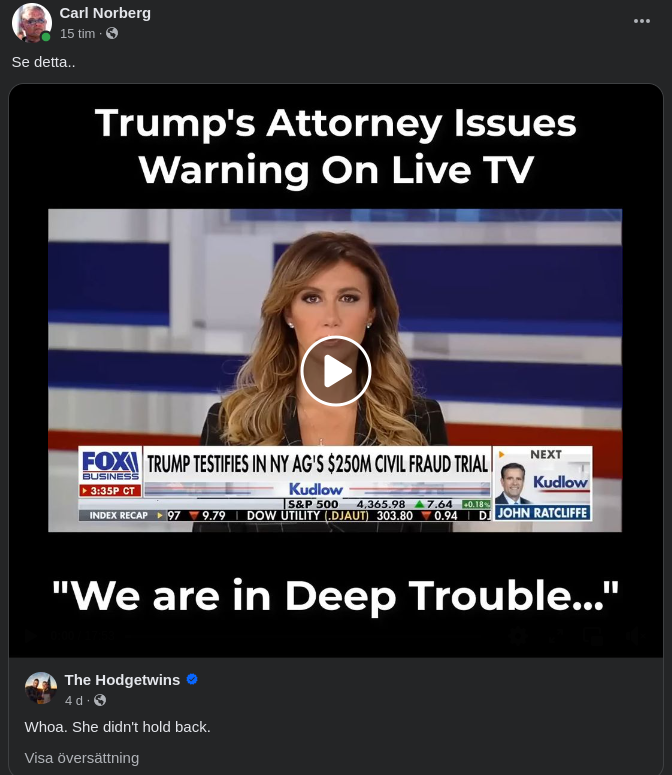672x775 pixels.
Task: Open the post options overflow menu
Action: (x=642, y=21)
